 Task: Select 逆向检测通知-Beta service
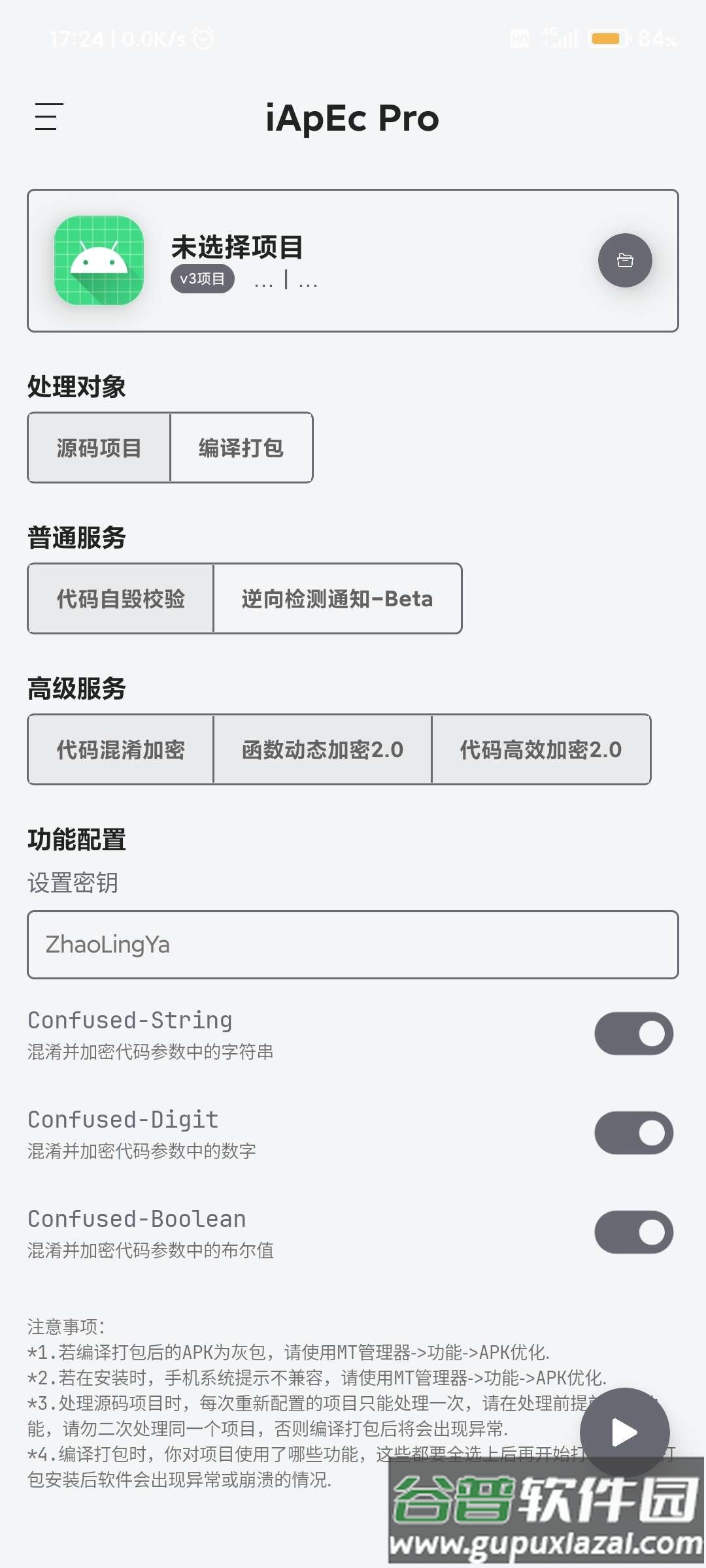tap(337, 599)
